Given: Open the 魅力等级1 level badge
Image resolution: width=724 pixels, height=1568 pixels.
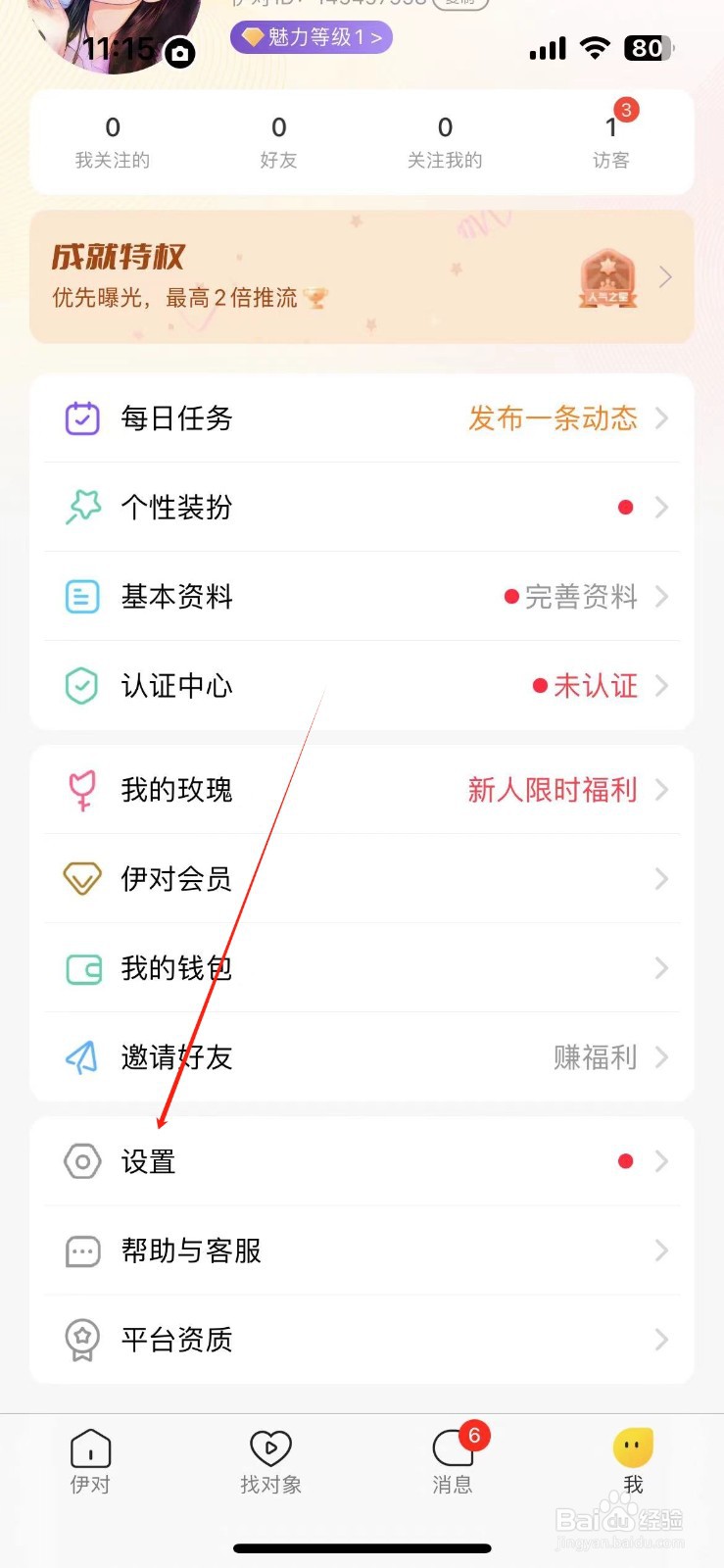Looking at the screenshot, I should click(311, 36).
